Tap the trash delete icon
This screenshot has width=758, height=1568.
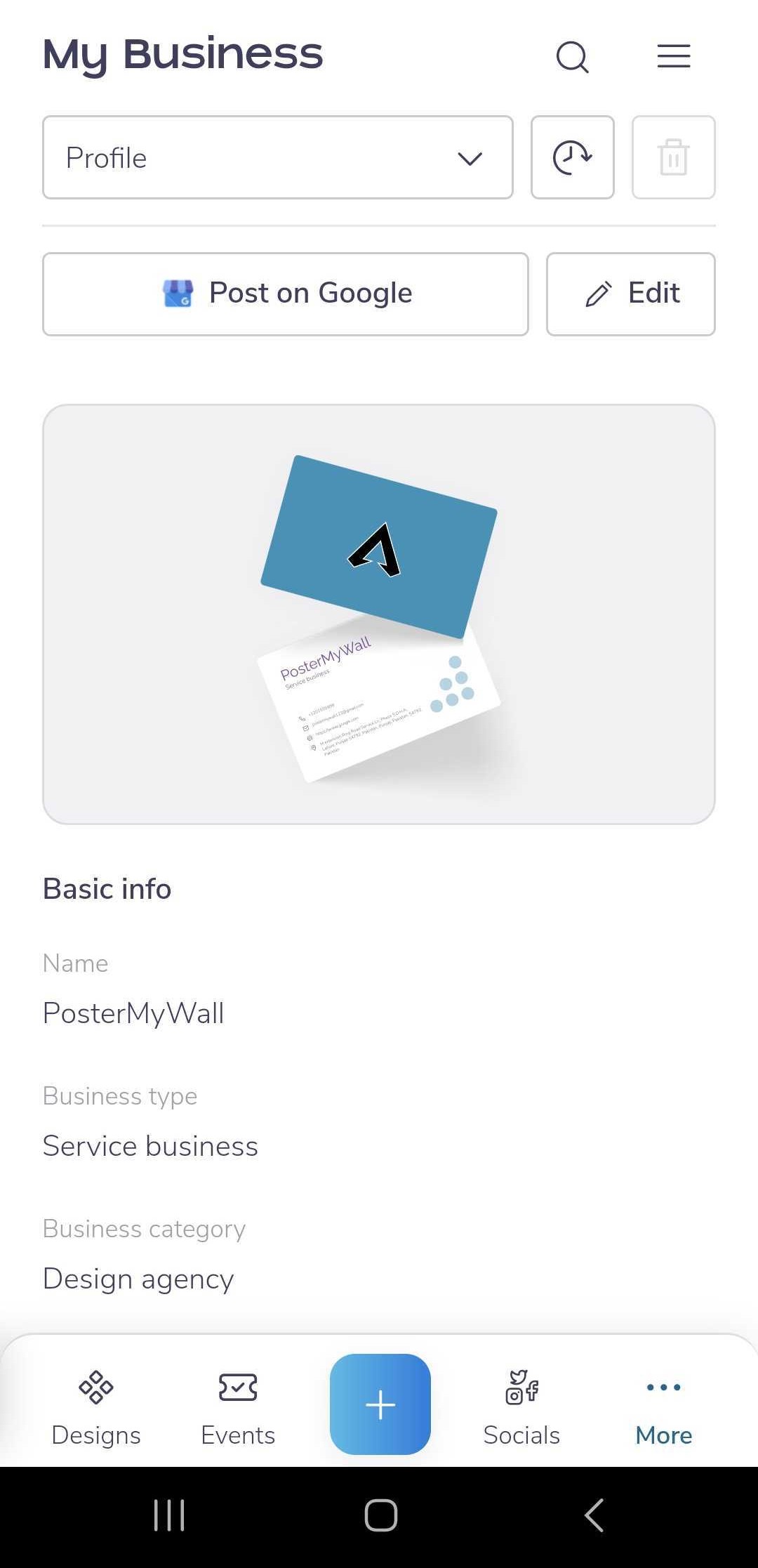pos(673,157)
